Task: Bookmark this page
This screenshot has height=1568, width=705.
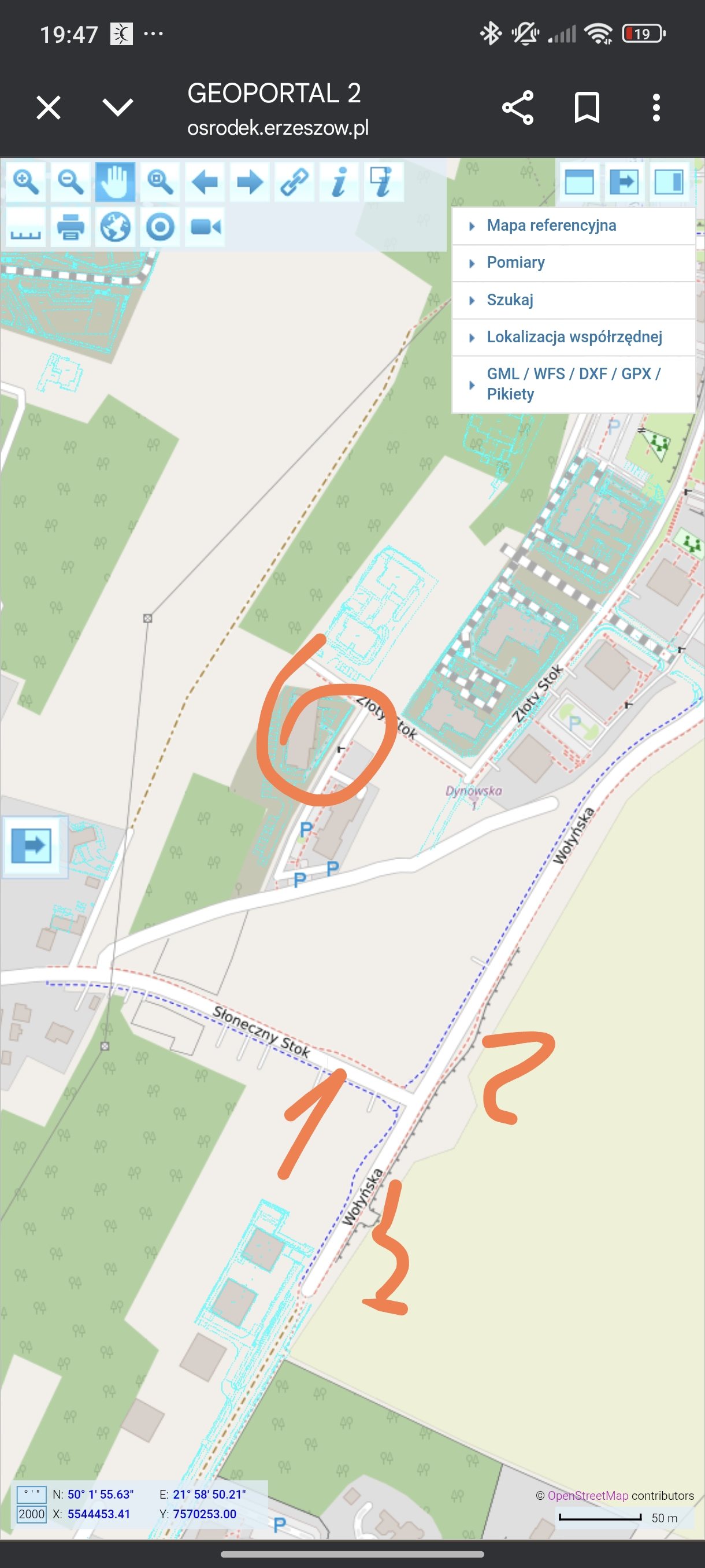Action: pos(587,108)
